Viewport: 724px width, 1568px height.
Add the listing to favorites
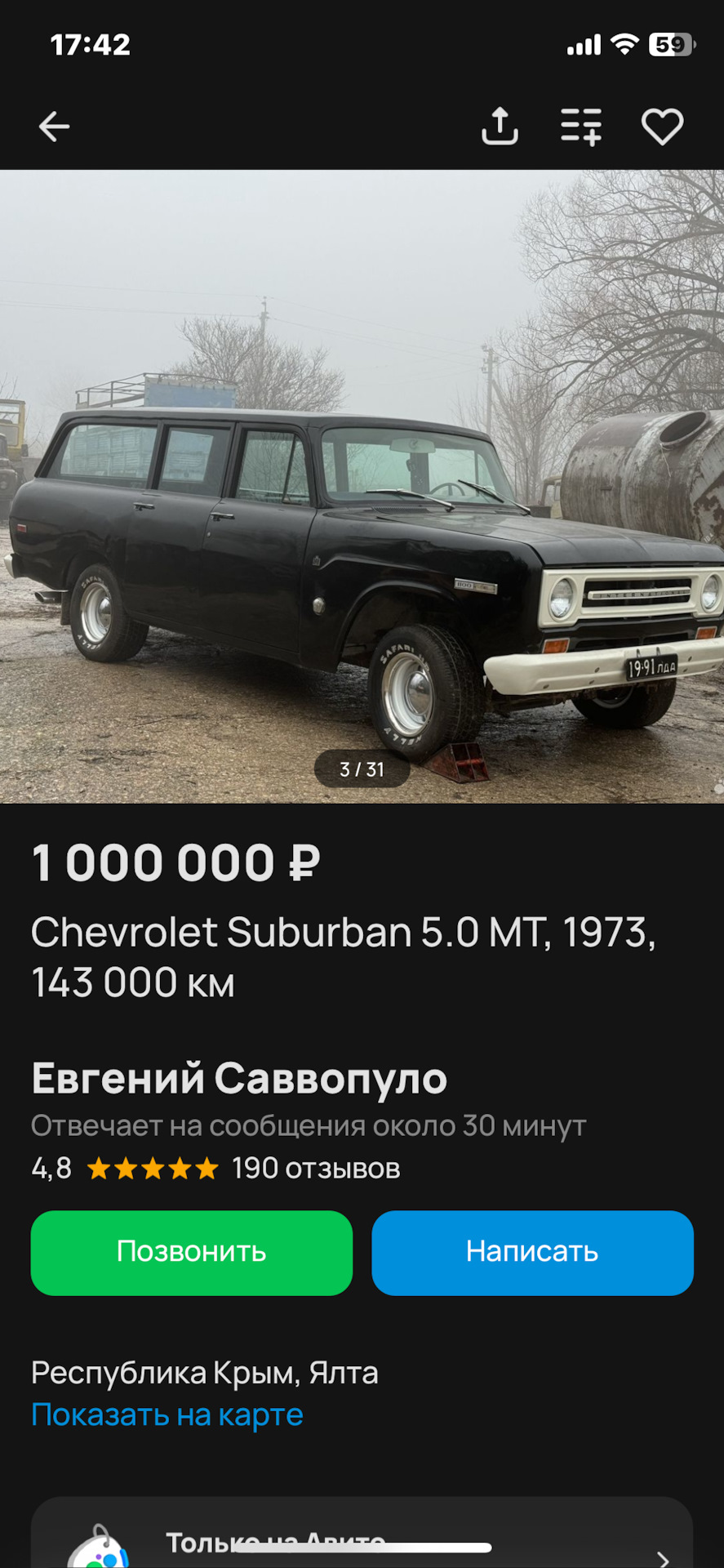point(662,127)
